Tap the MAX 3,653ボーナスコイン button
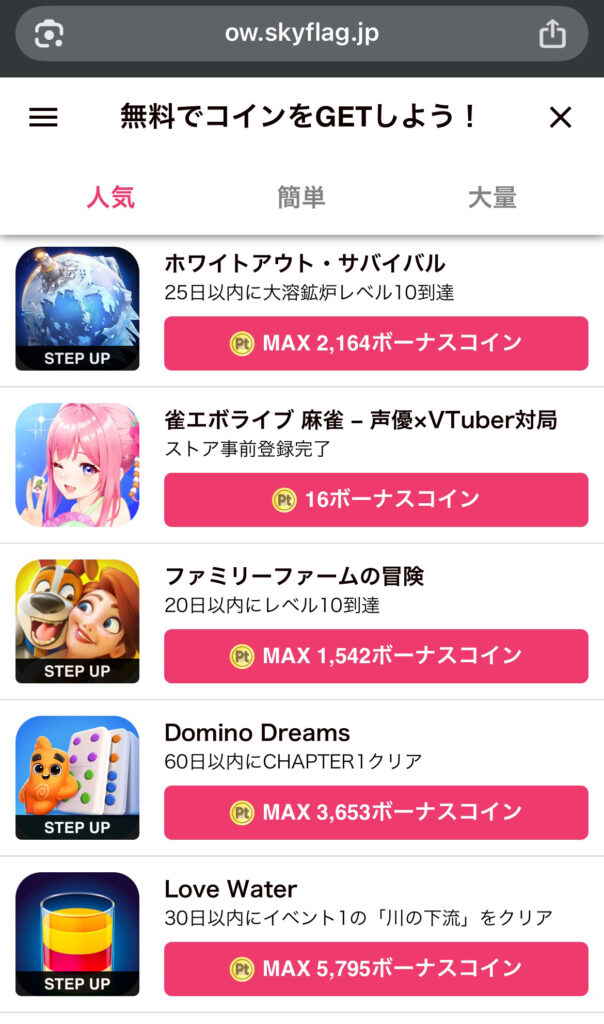 (376, 812)
